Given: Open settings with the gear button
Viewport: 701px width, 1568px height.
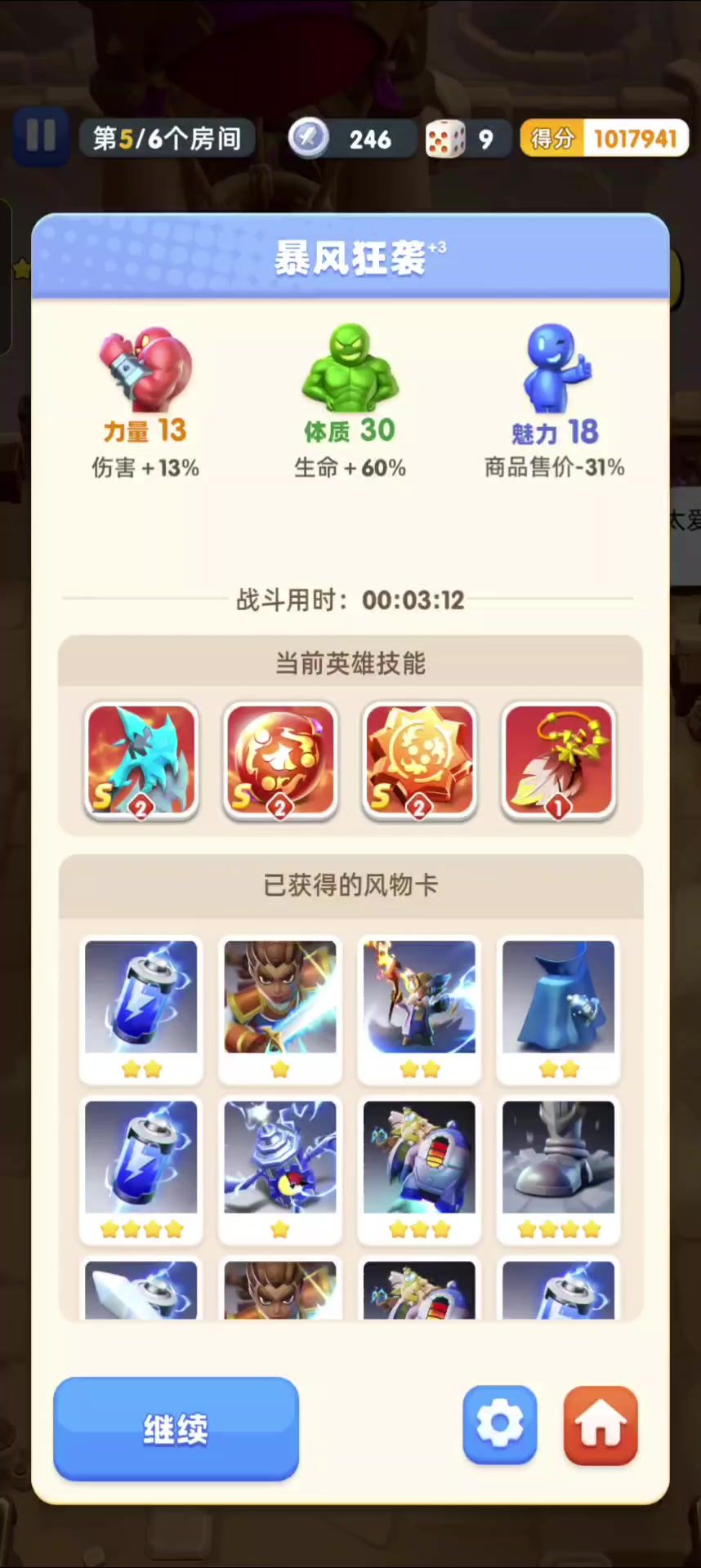Looking at the screenshot, I should click(499, 1424).
